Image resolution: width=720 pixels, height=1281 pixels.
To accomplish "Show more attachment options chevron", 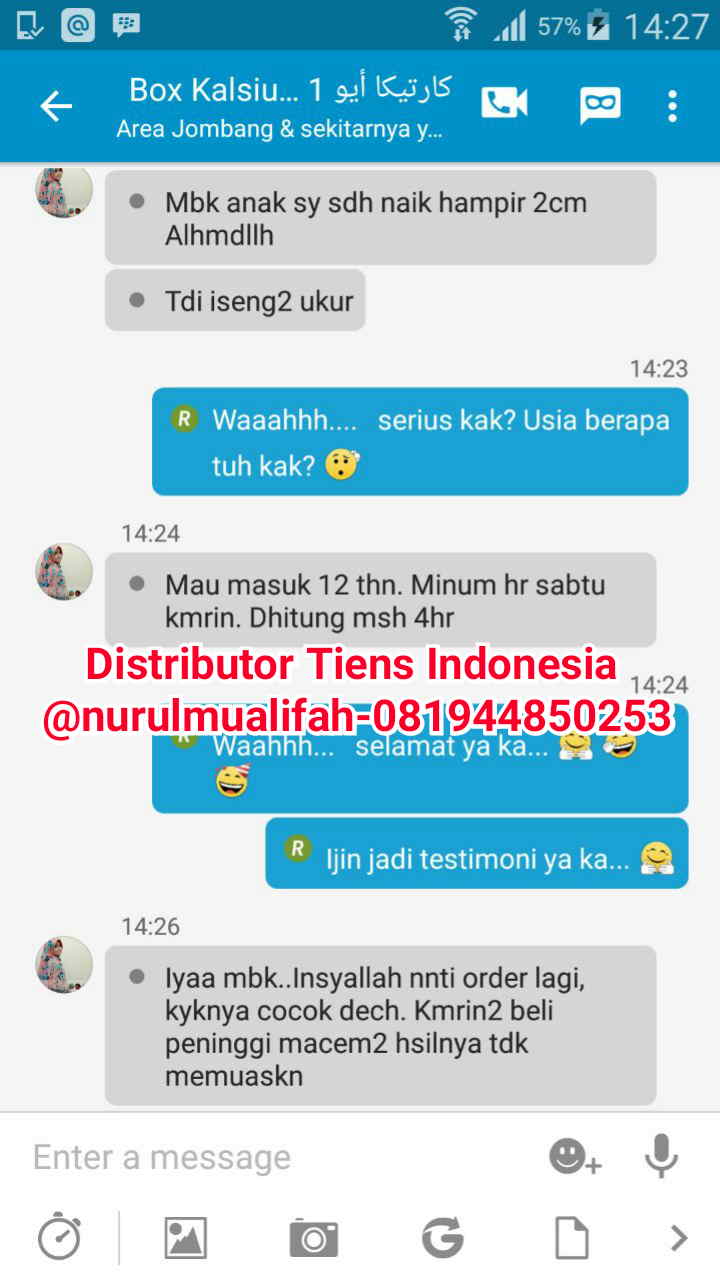I will (x=679, y=1238).
